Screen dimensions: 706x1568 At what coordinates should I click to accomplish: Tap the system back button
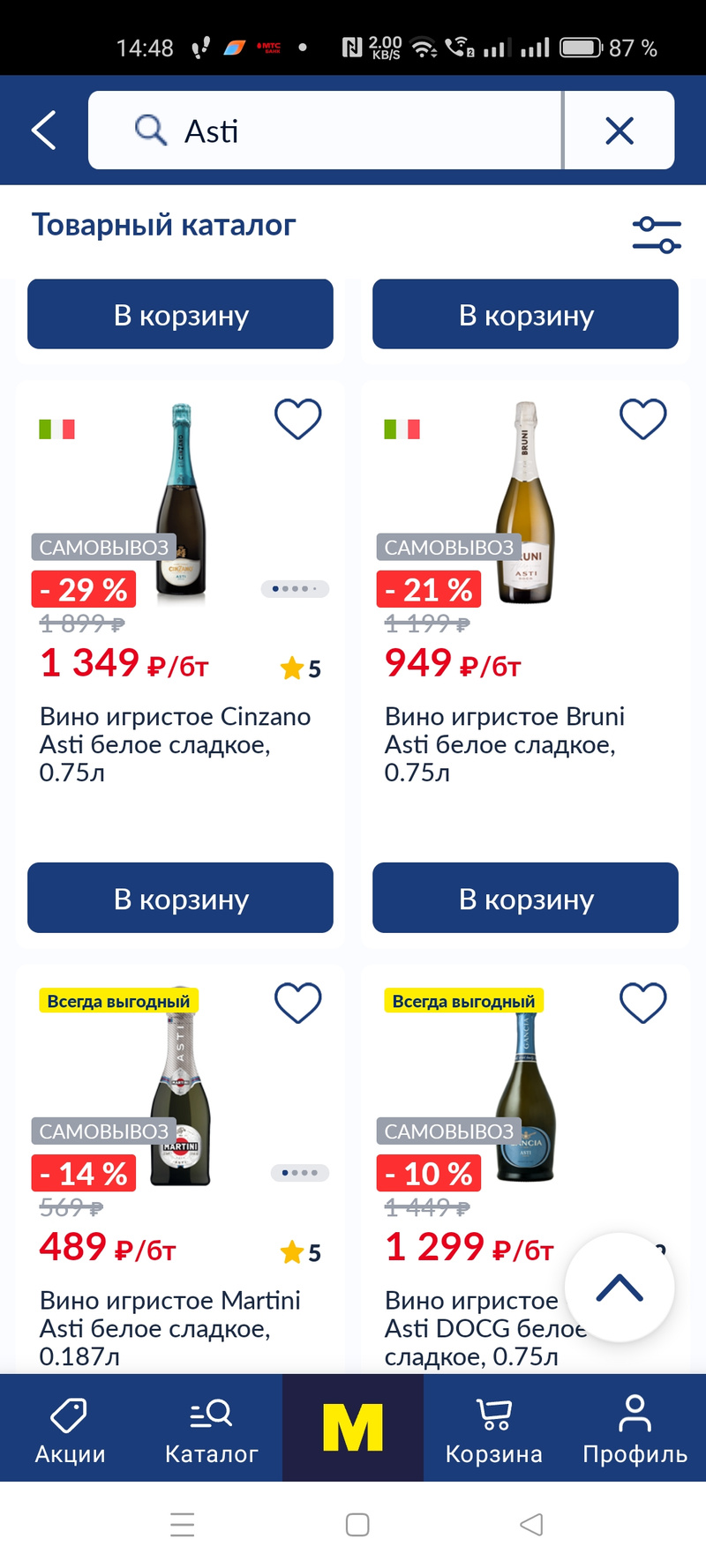[x=531, y=1525]
